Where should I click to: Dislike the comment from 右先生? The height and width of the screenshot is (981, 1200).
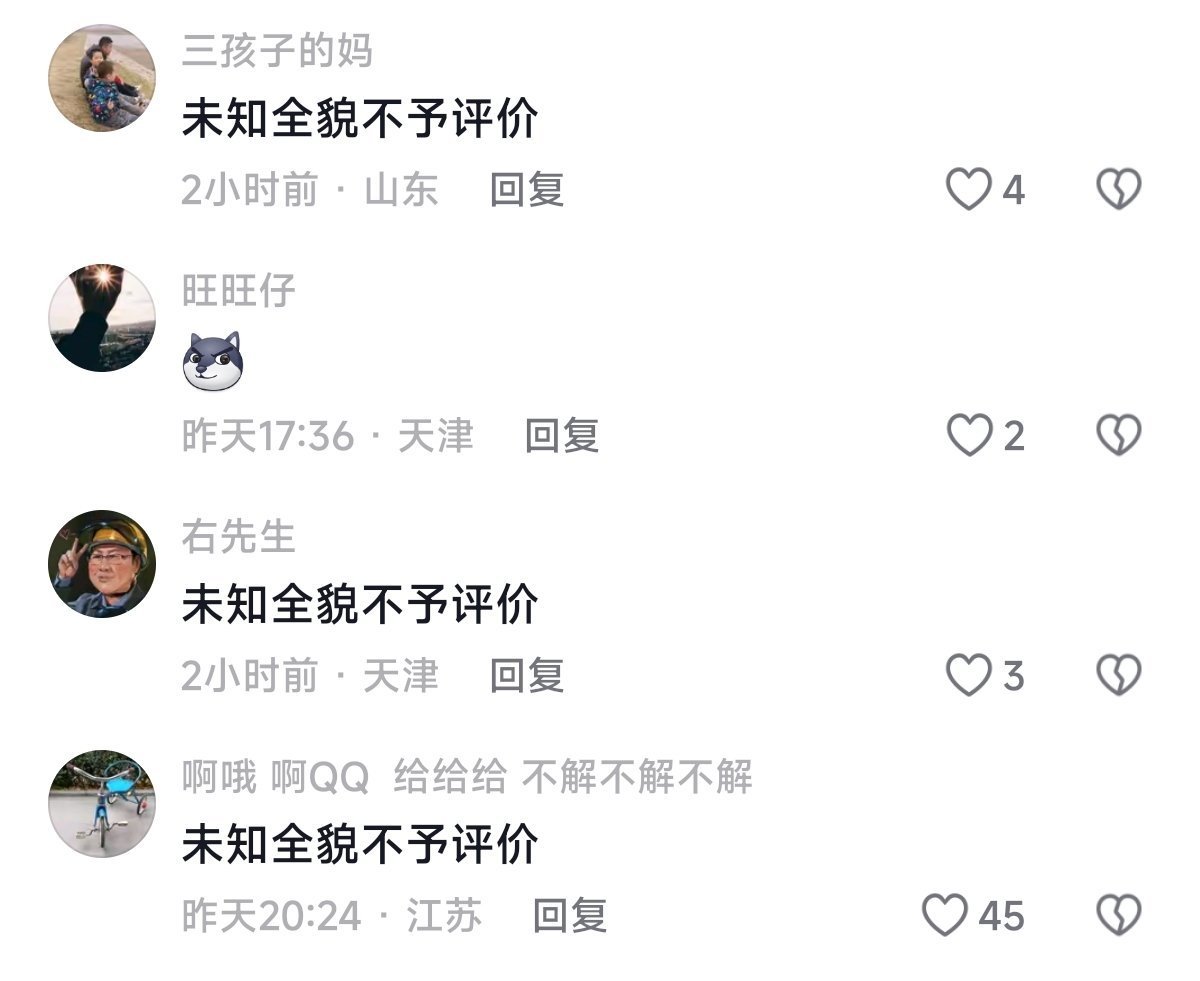(1118, 676)
